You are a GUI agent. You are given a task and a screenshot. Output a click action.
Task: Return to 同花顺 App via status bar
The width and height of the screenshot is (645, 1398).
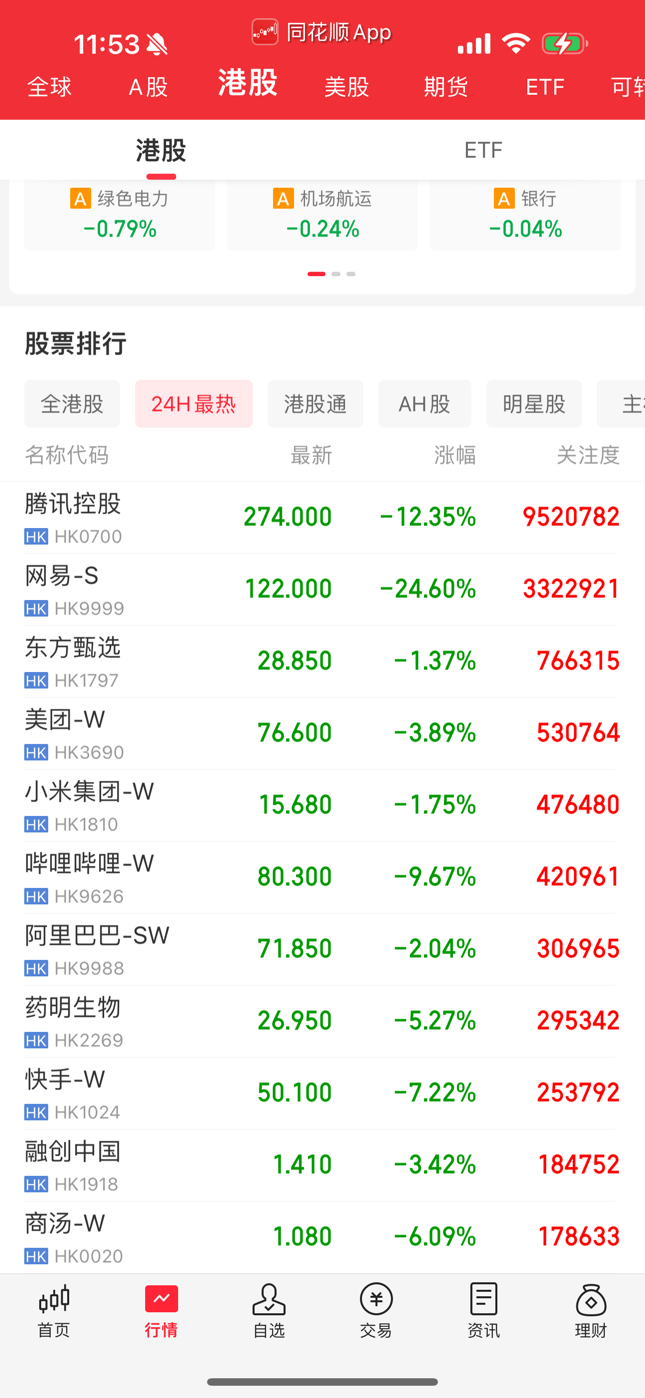[321, 32]
